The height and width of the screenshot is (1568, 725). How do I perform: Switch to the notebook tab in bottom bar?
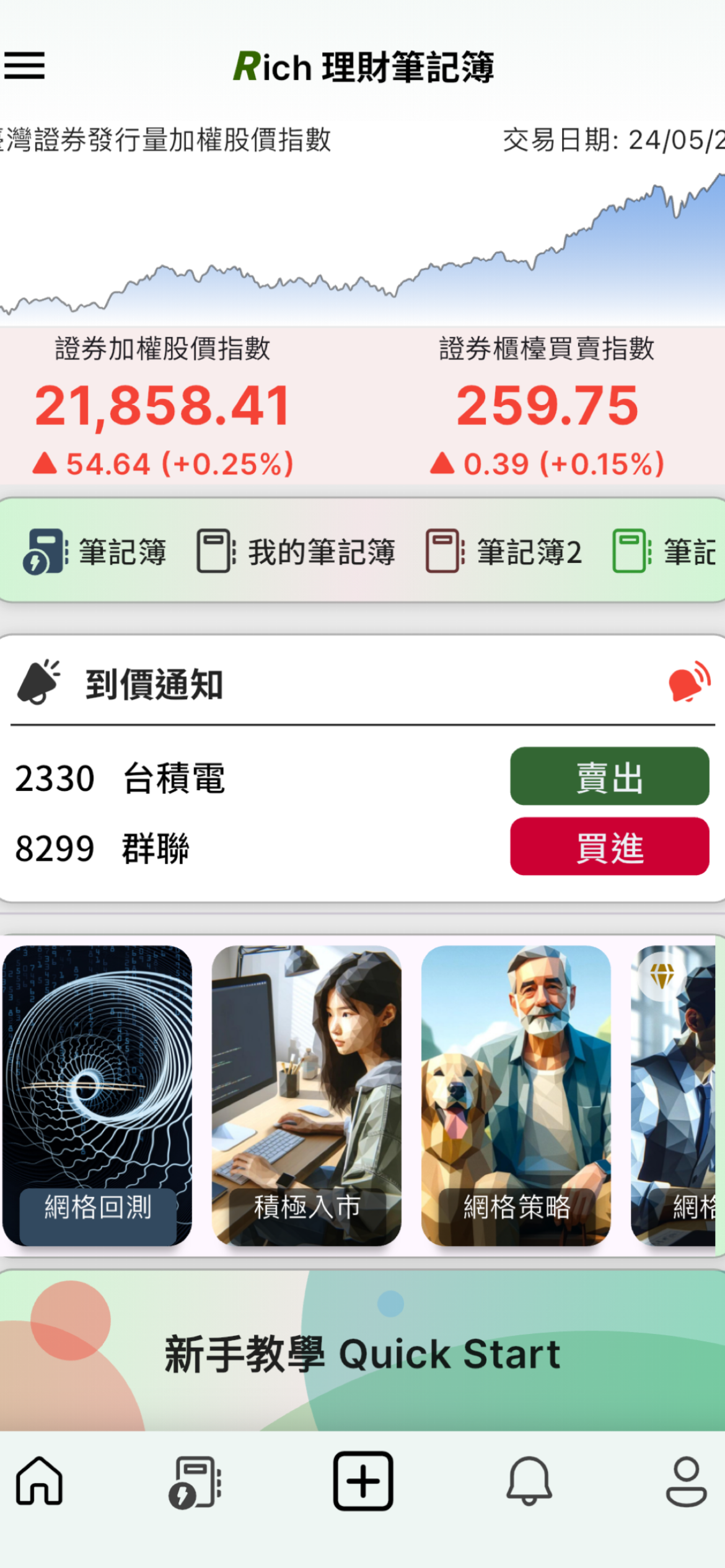click(x=195, y=1482)
